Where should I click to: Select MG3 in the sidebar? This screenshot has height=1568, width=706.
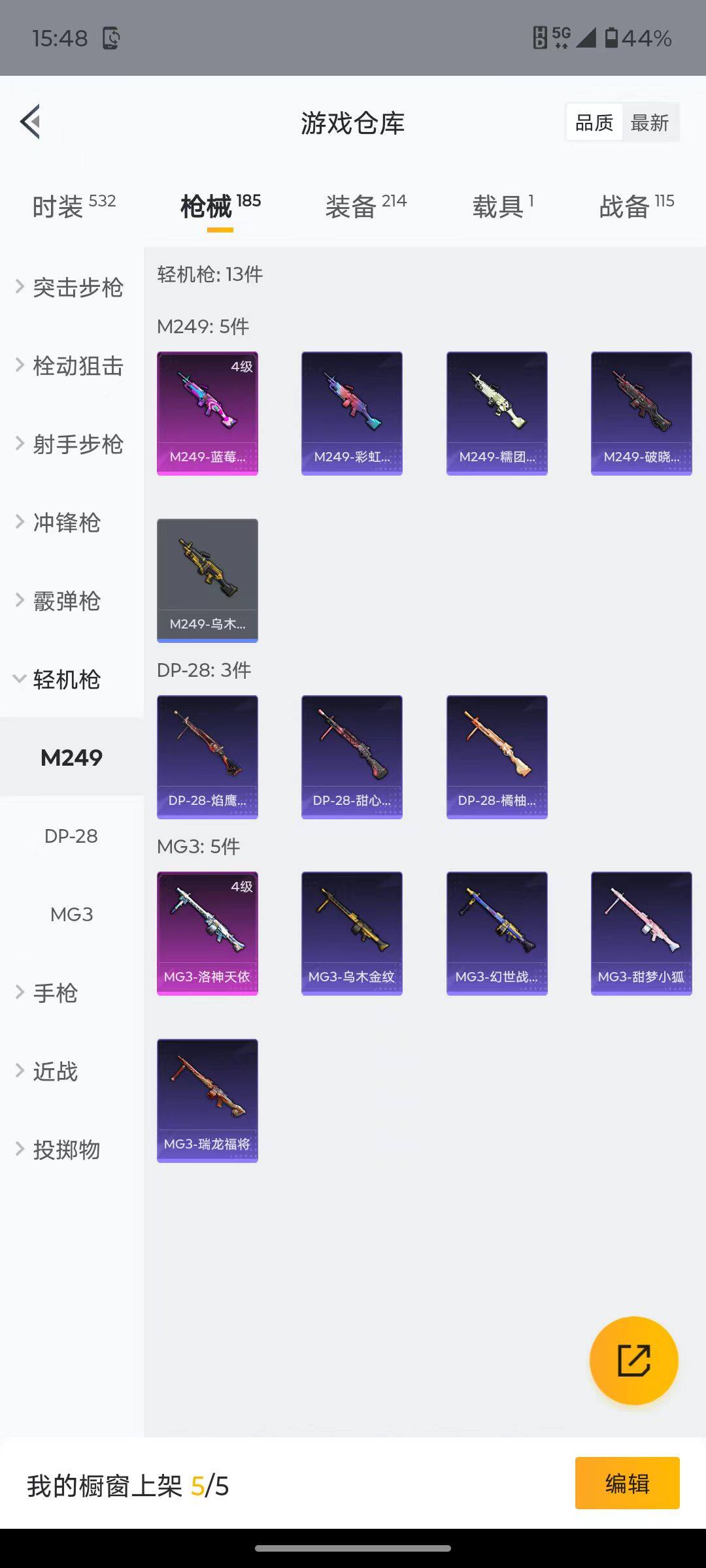coord(71,915)
